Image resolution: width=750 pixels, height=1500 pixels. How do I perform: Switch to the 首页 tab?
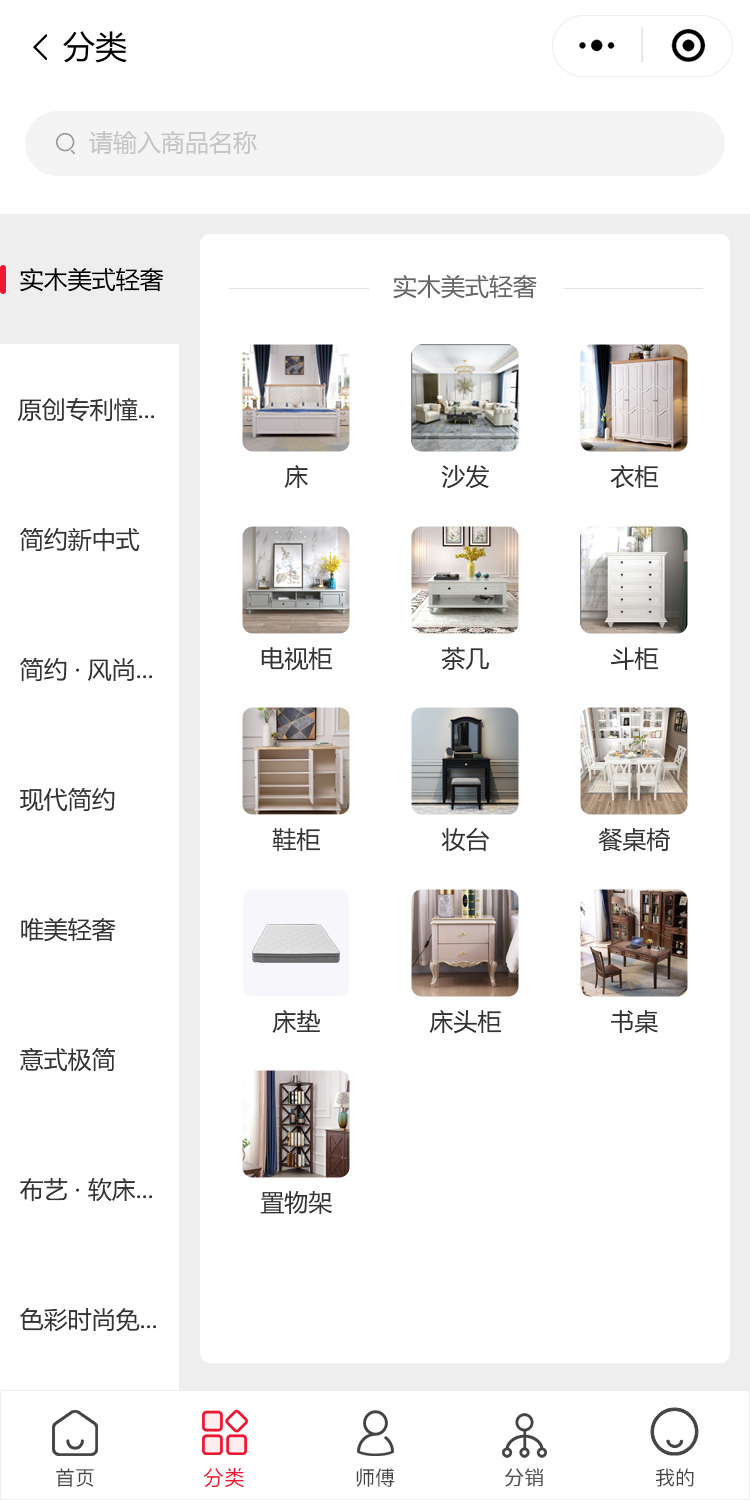[75, 1446]
